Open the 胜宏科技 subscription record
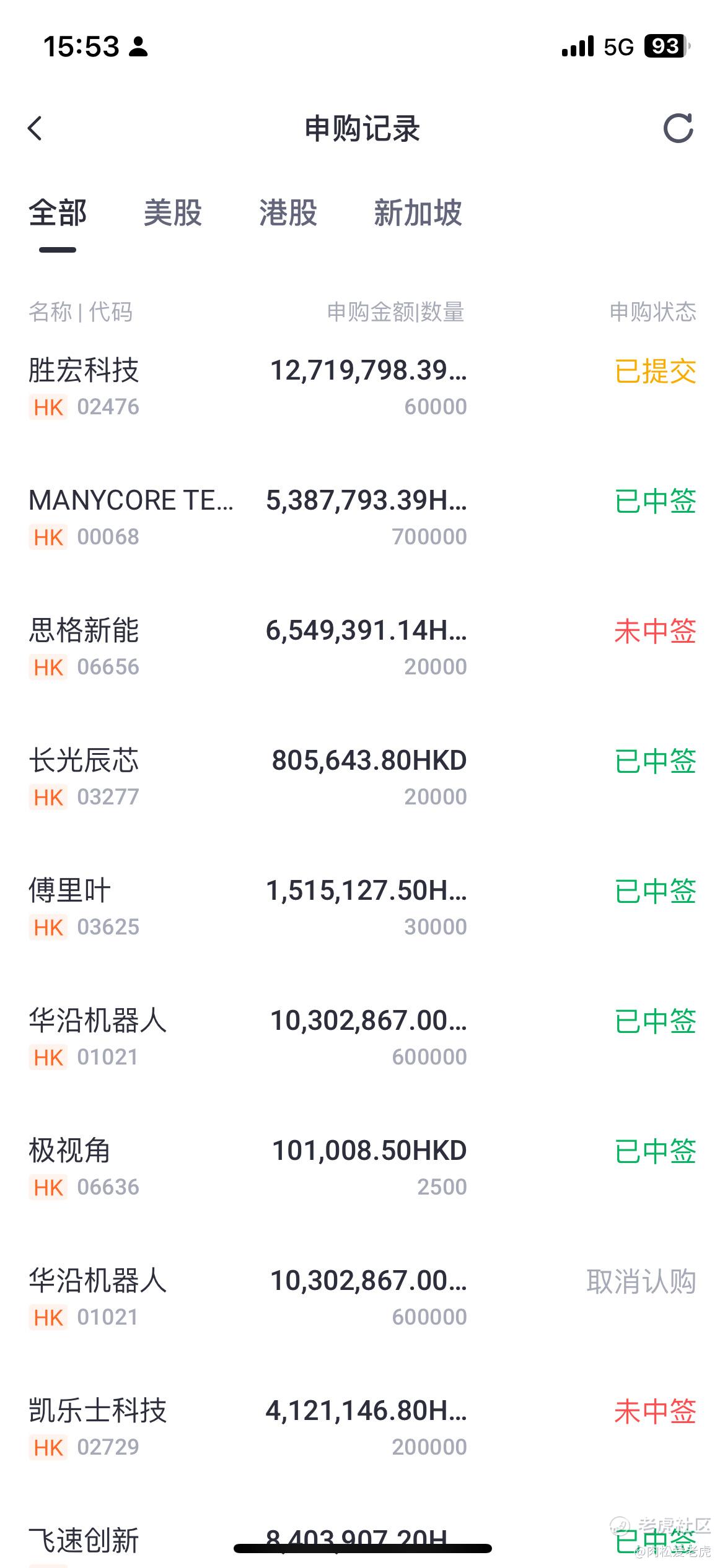Viewport: 725px width, 1568px height. [362, 388]
